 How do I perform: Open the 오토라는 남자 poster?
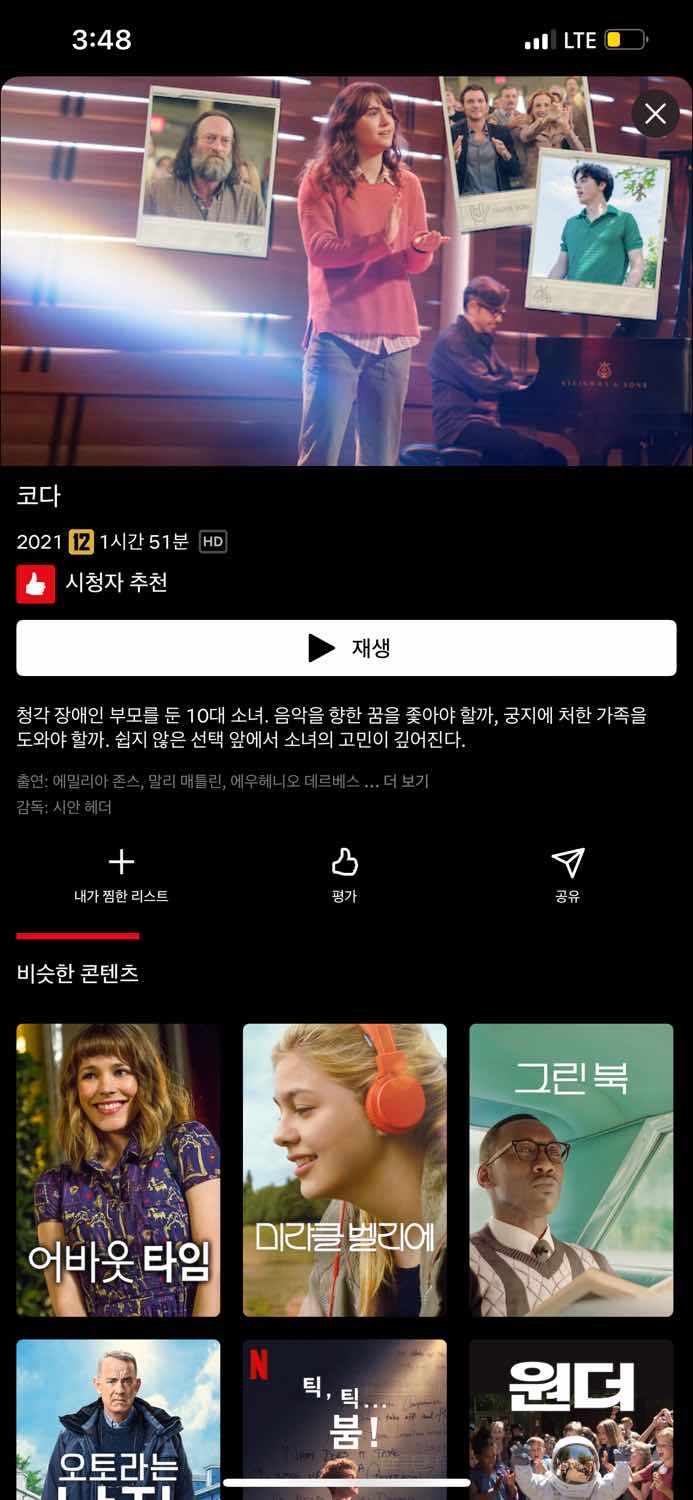pos(118,1420)
